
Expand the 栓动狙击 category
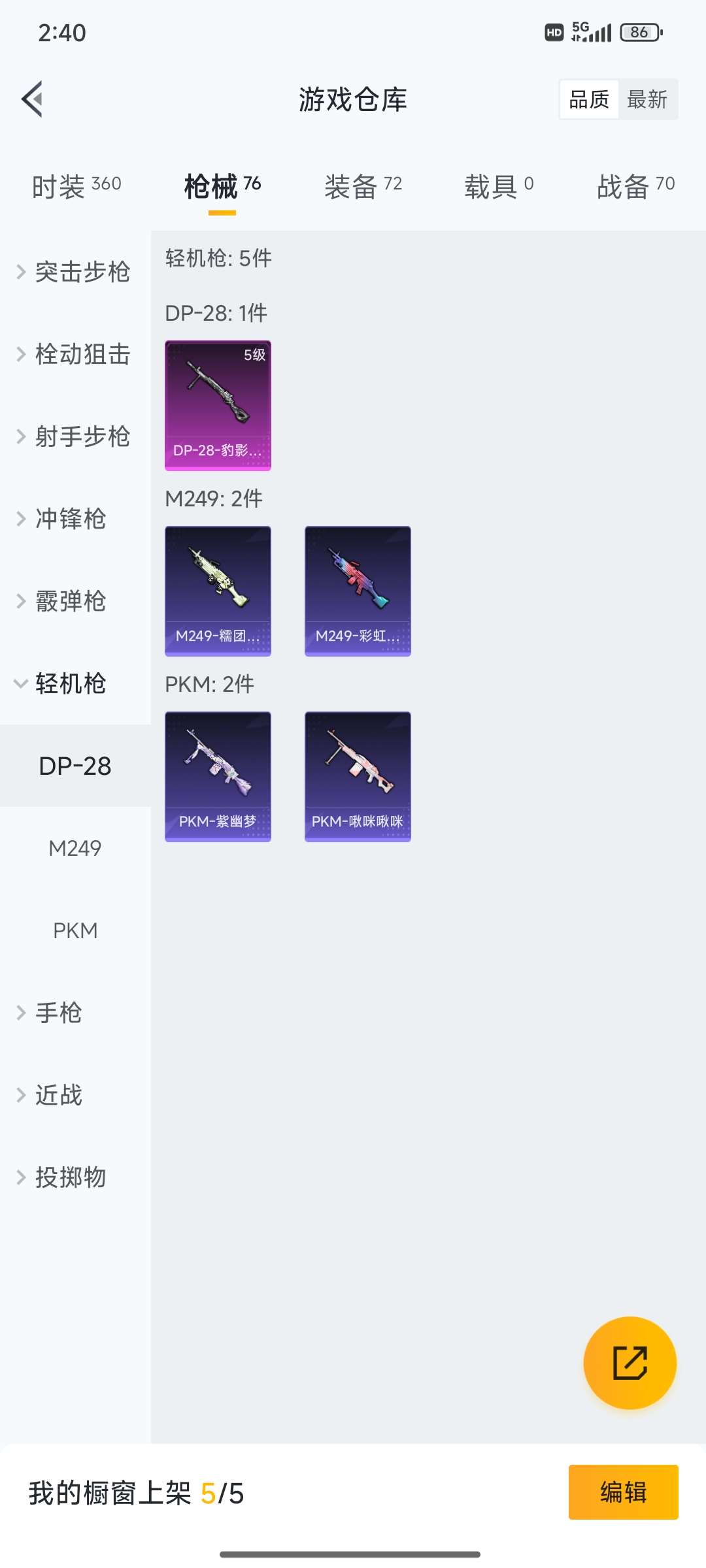[x=75, y=354]
